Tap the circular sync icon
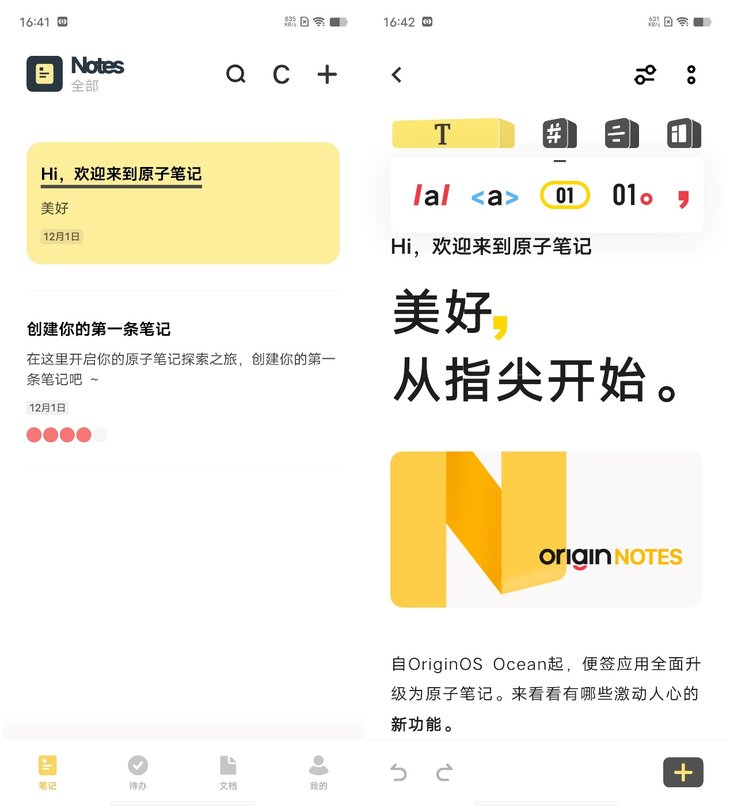Screen dimensions: 730x808 tap(282, 75)
